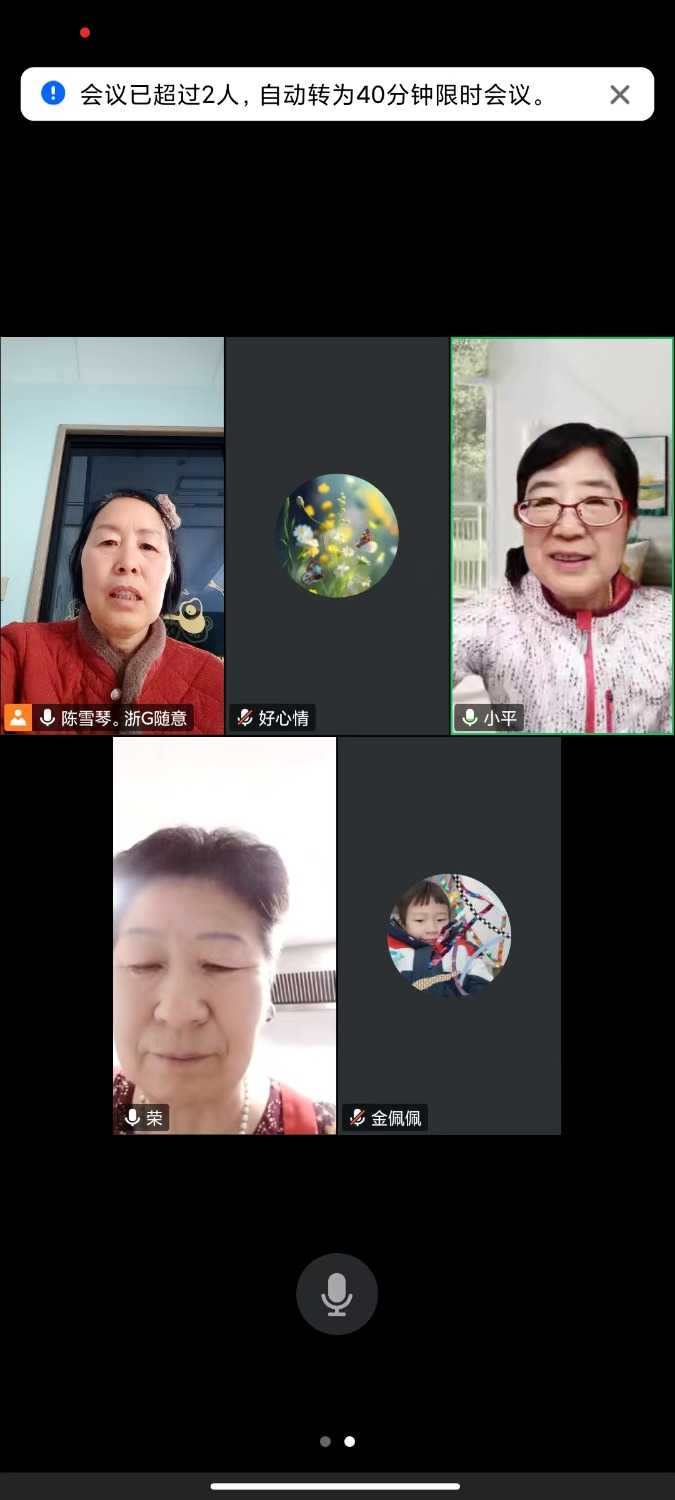This screenshot has height=1500, width=675.
Task: Select 金佩佩's participant tile
Action: pos(449,935)
